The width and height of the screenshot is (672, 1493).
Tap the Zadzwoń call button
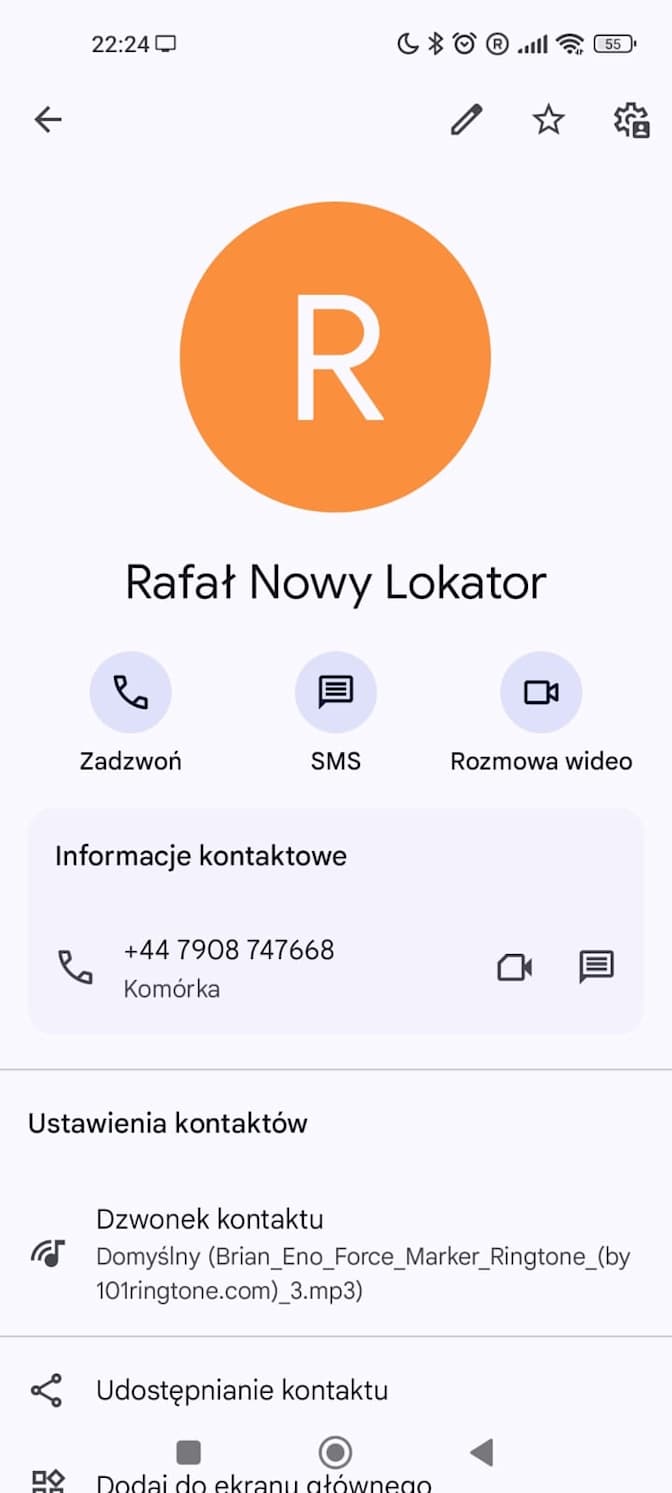(130, 692)
